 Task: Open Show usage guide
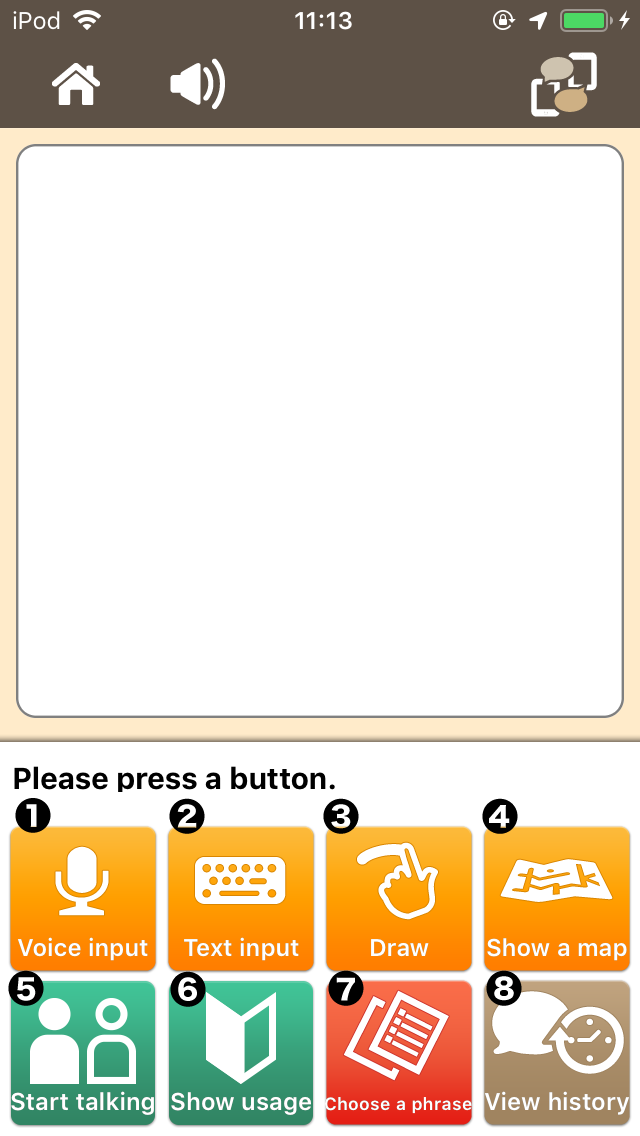241,1053
